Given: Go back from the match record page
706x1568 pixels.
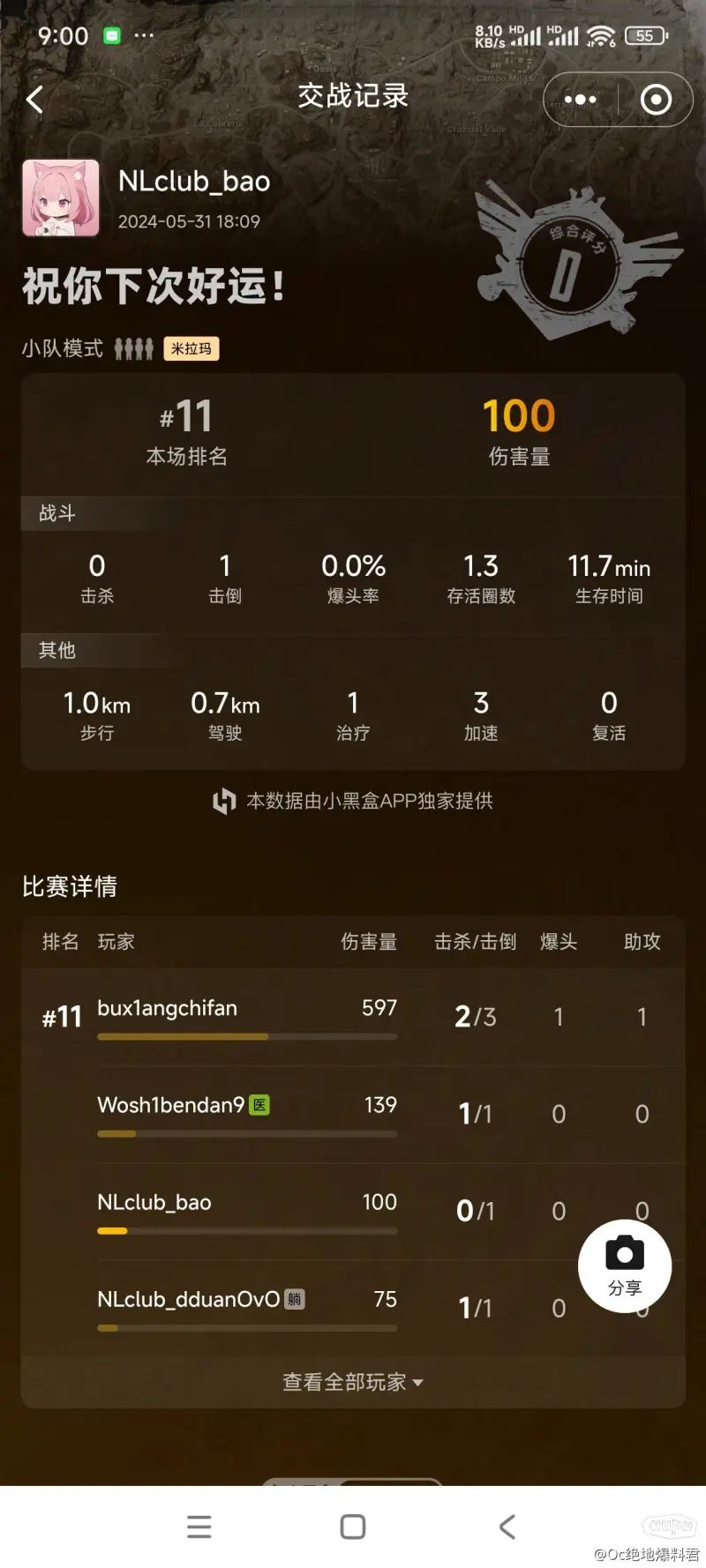Looking at the screenshot, I should click(x=35, y=100).
